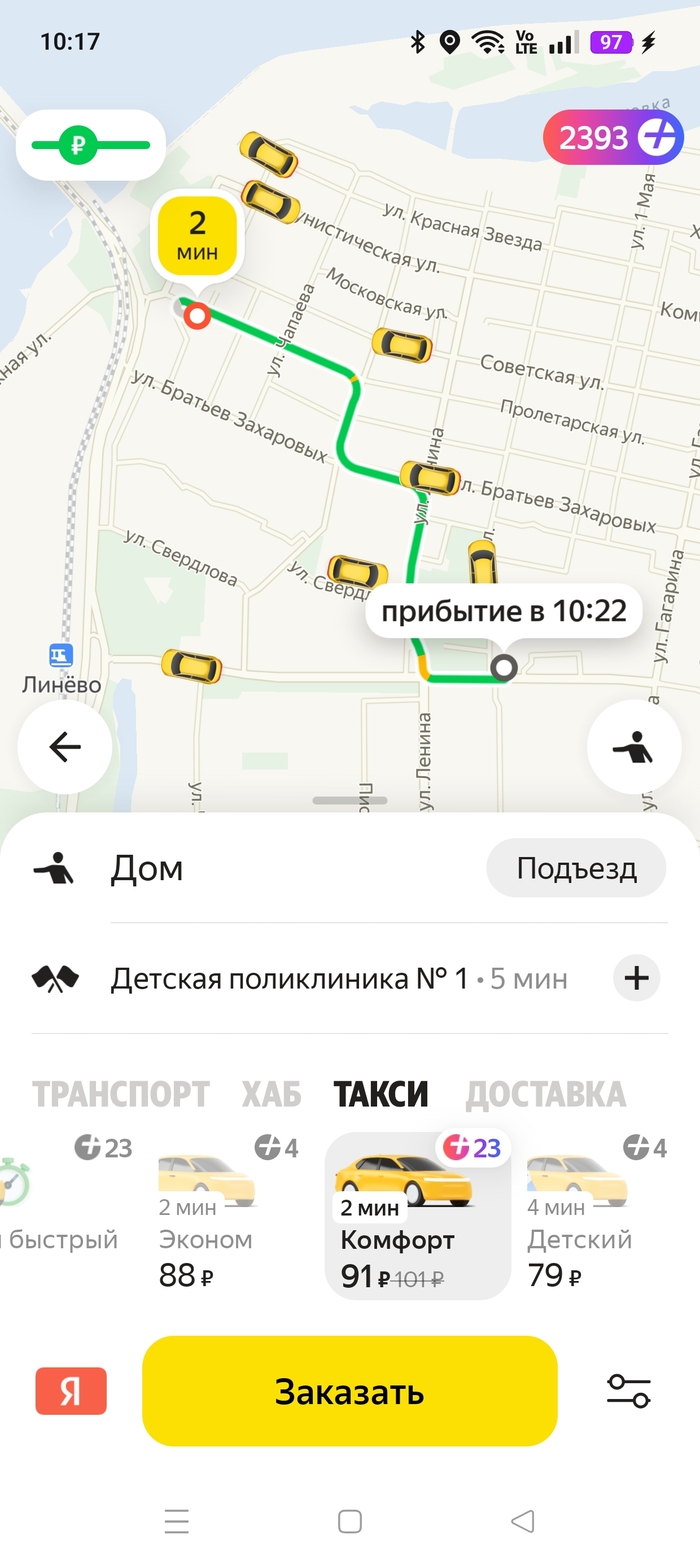The height and width of the screenshot is (1565, 700).
Task: Switch to the Хаб tab
Action: coord(271,1094)
